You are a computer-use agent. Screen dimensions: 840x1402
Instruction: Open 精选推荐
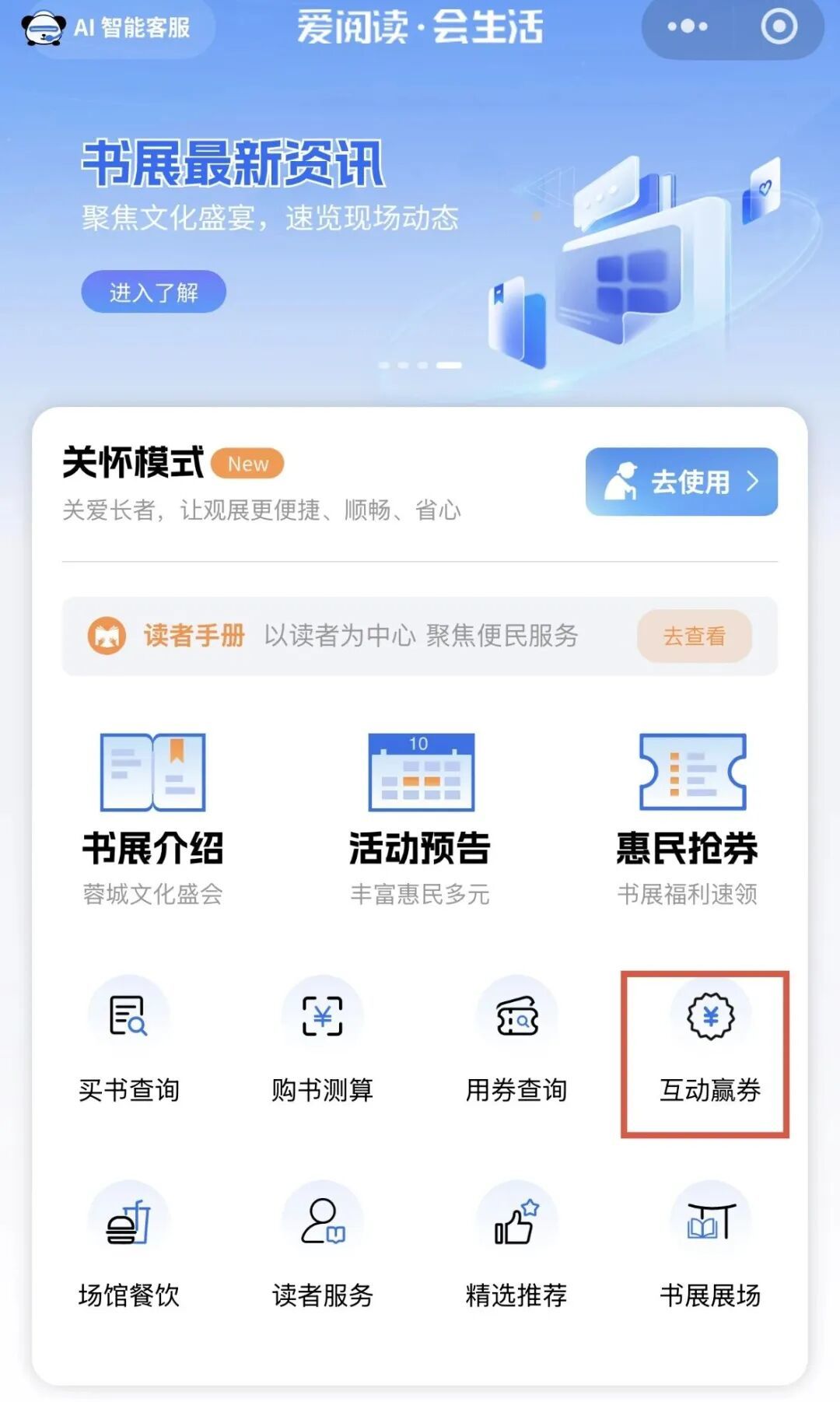[516, 1245]
